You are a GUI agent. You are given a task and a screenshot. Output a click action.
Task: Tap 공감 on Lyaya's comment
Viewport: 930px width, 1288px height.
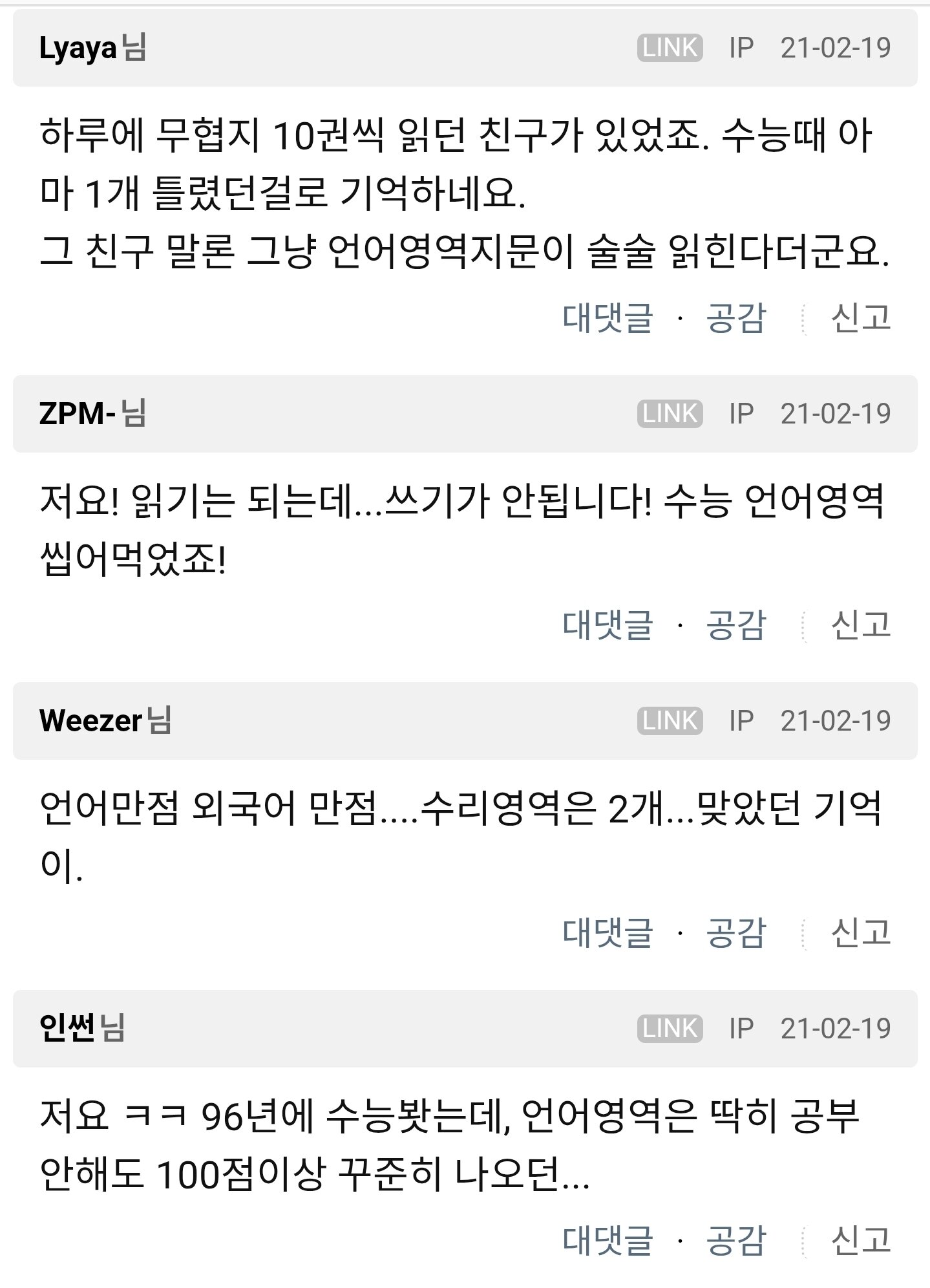click(x=735, y=318)
